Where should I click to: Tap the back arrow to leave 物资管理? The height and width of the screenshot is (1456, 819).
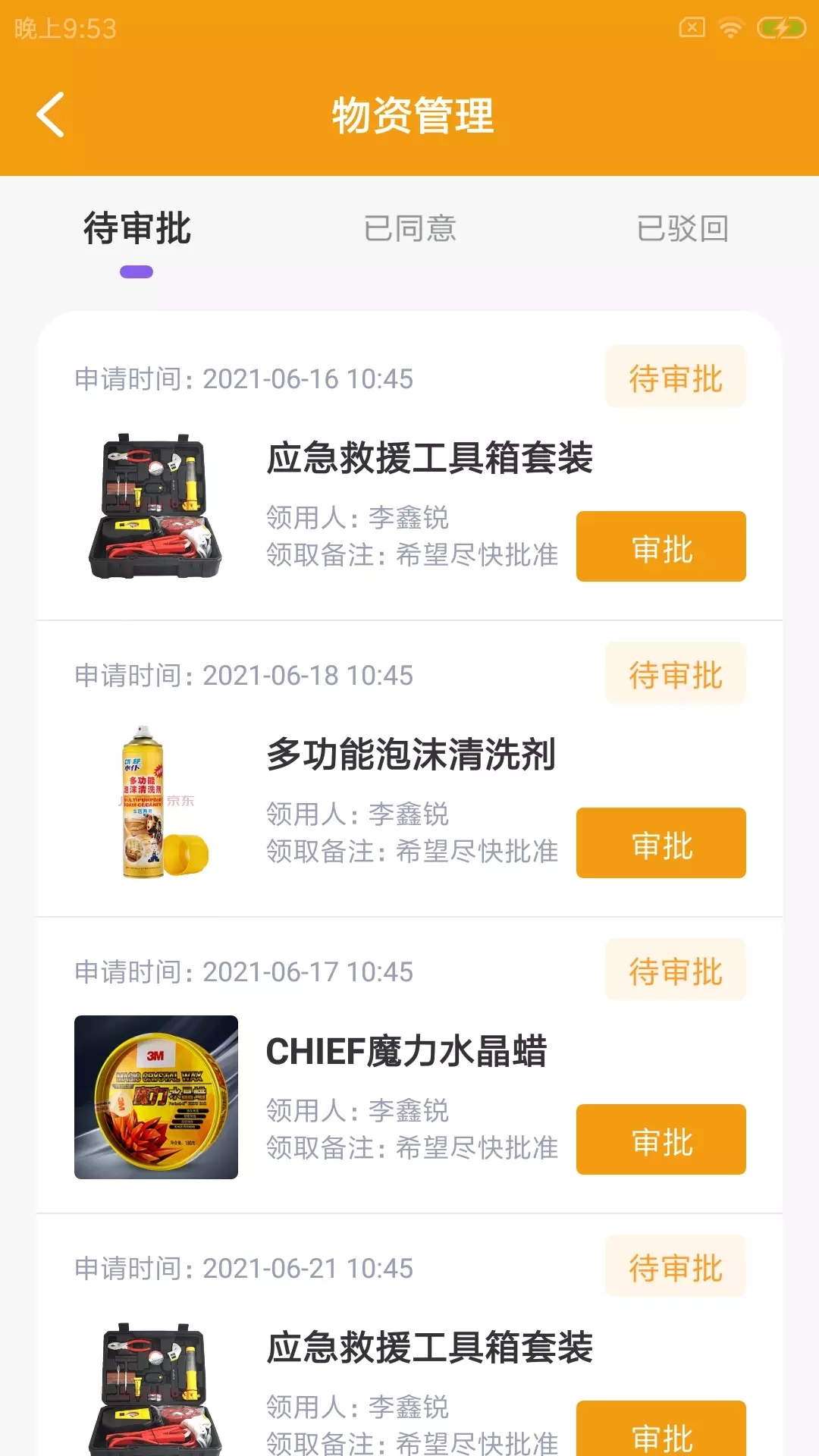coord(50,115)
